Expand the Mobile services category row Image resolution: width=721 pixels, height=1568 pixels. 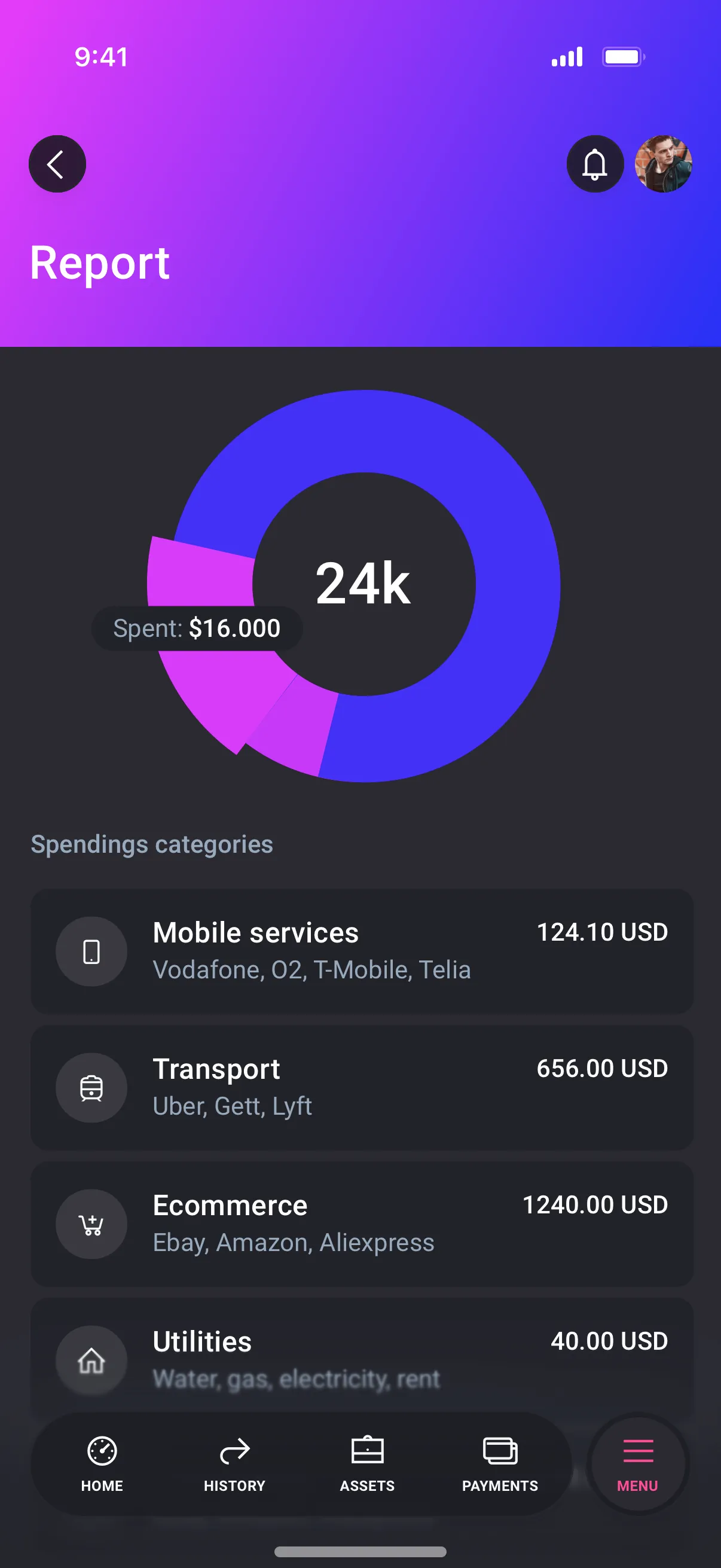[x=362, y=951]
